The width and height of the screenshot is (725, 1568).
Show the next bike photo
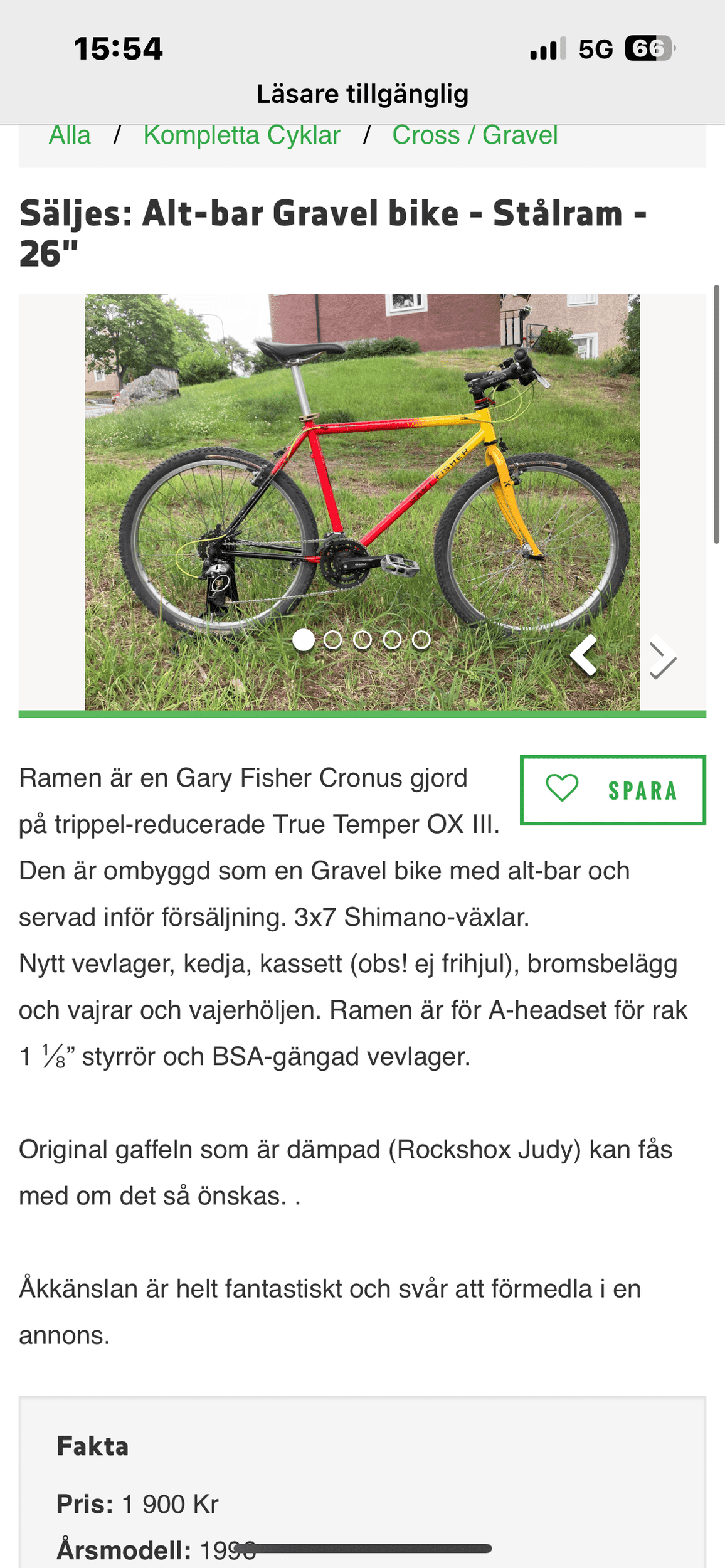point(662,657)
